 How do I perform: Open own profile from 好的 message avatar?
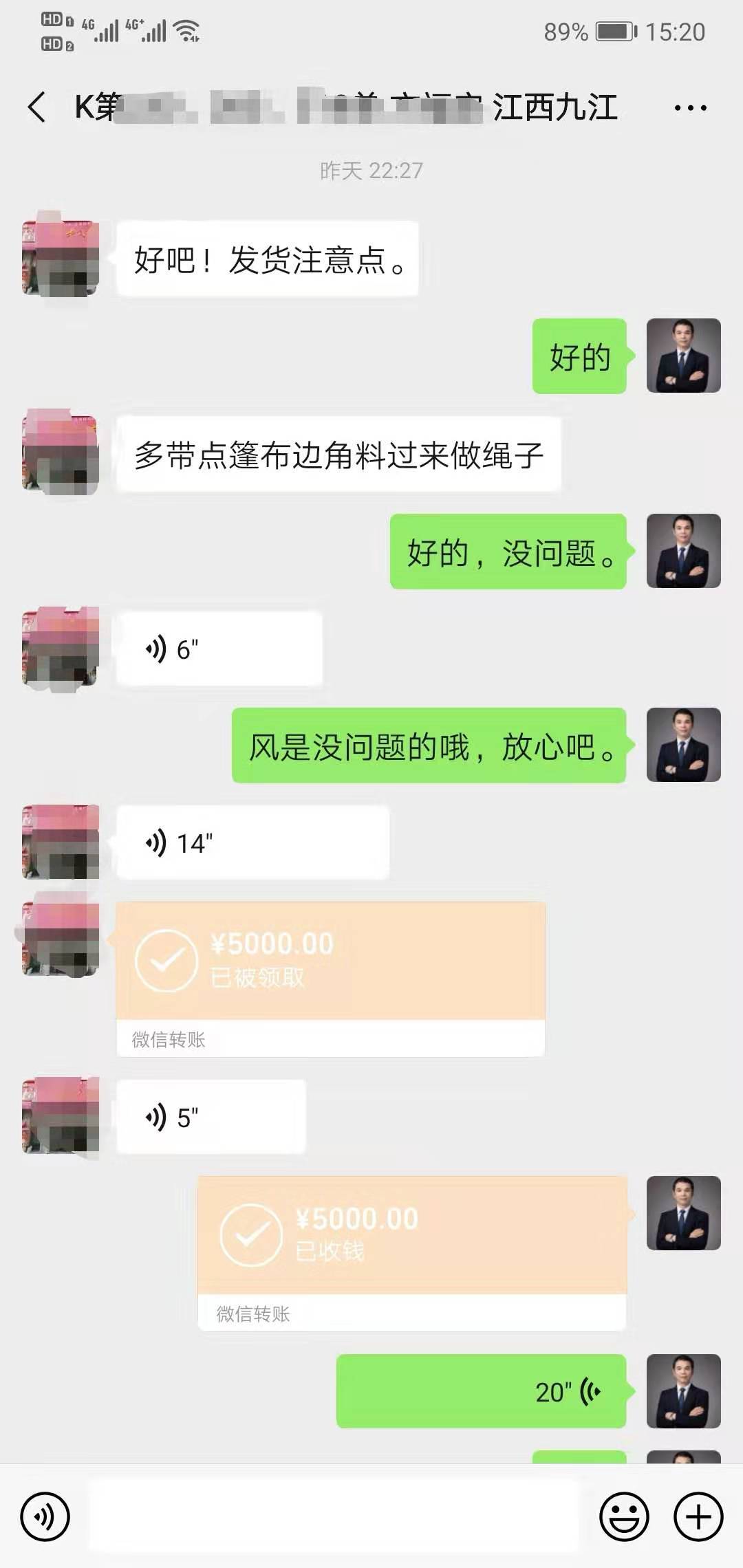pos(683,356)
